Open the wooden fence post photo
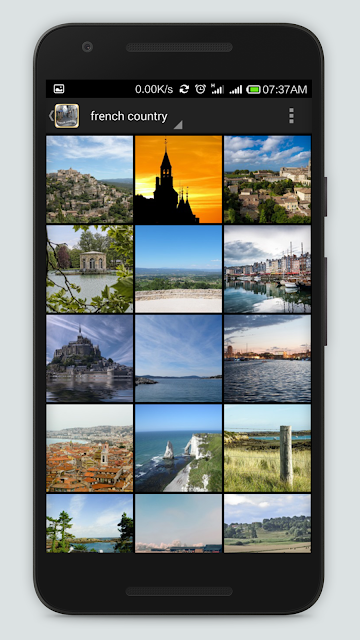Screen dimensions: 360x640 tap(267, 448)
